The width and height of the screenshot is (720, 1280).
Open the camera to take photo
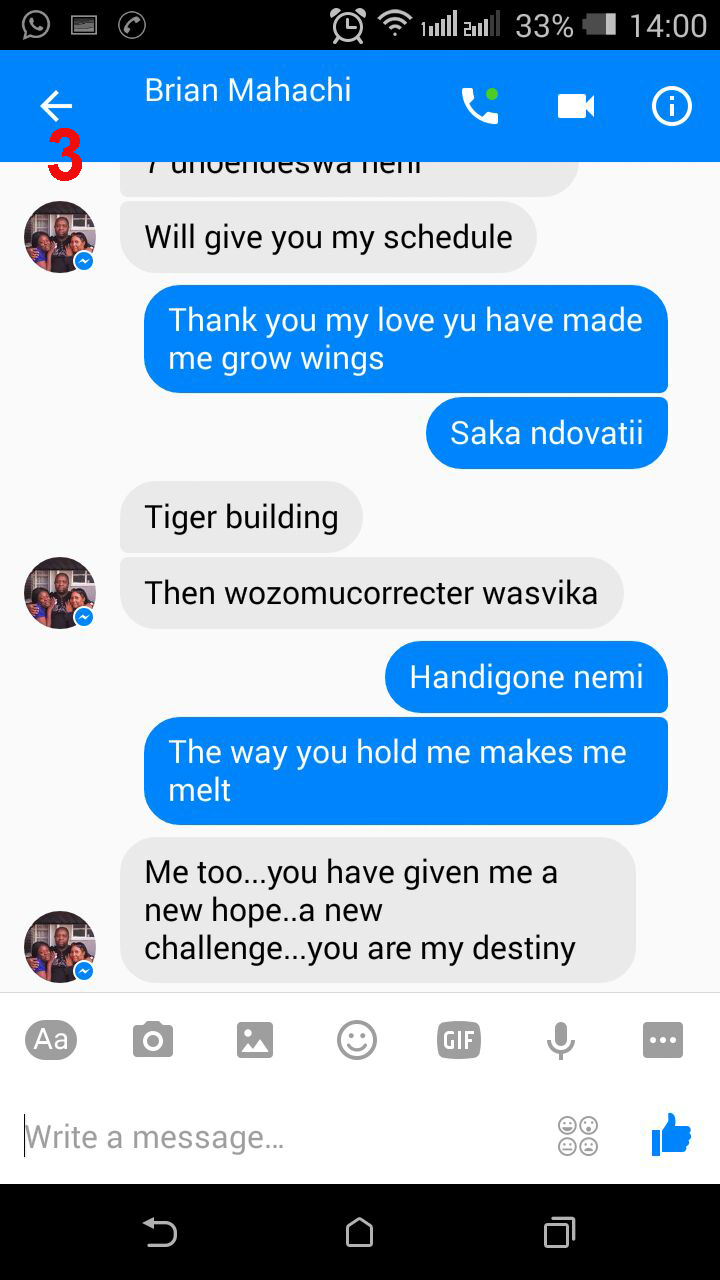(153, 1040)
